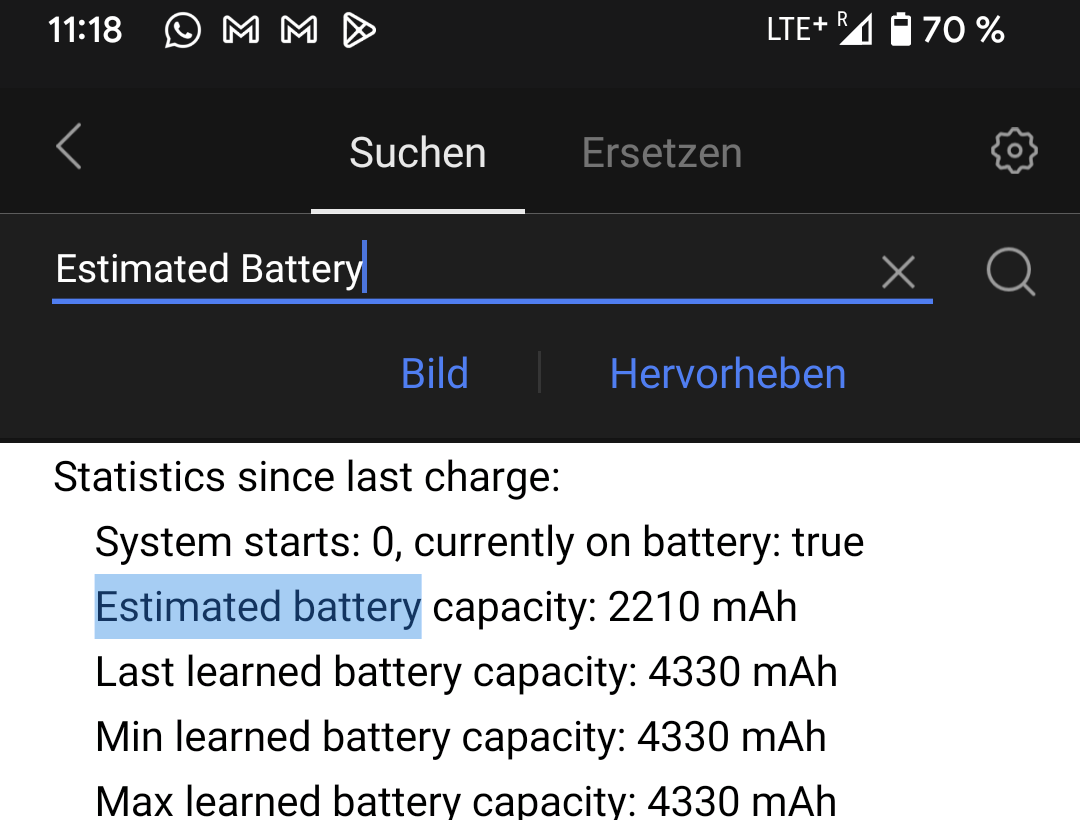Select the Bild option
Screen dimensions: 1080x820
[x=435, y=374]
